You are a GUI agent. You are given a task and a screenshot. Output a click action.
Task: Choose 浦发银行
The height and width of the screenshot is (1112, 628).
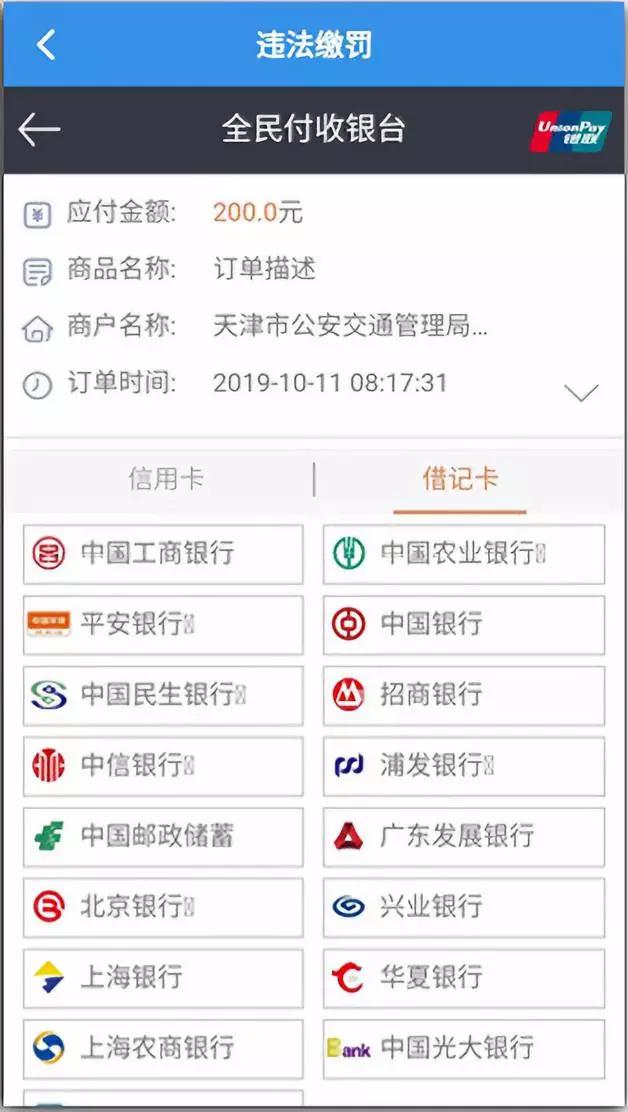(463, 766)
